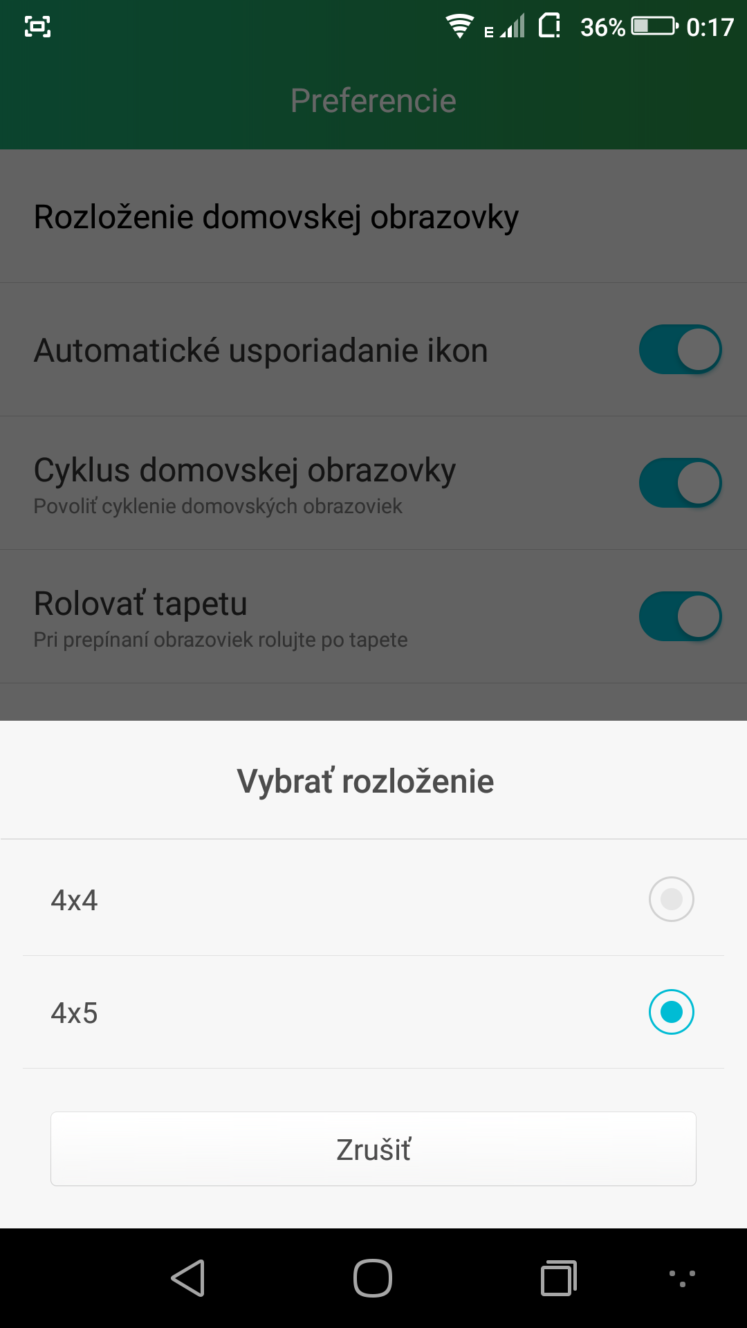Image resolution: width=747 pixels, height=1328 pixels.
Task: Select the 4x4 layout option
Action: coord(373,900)
